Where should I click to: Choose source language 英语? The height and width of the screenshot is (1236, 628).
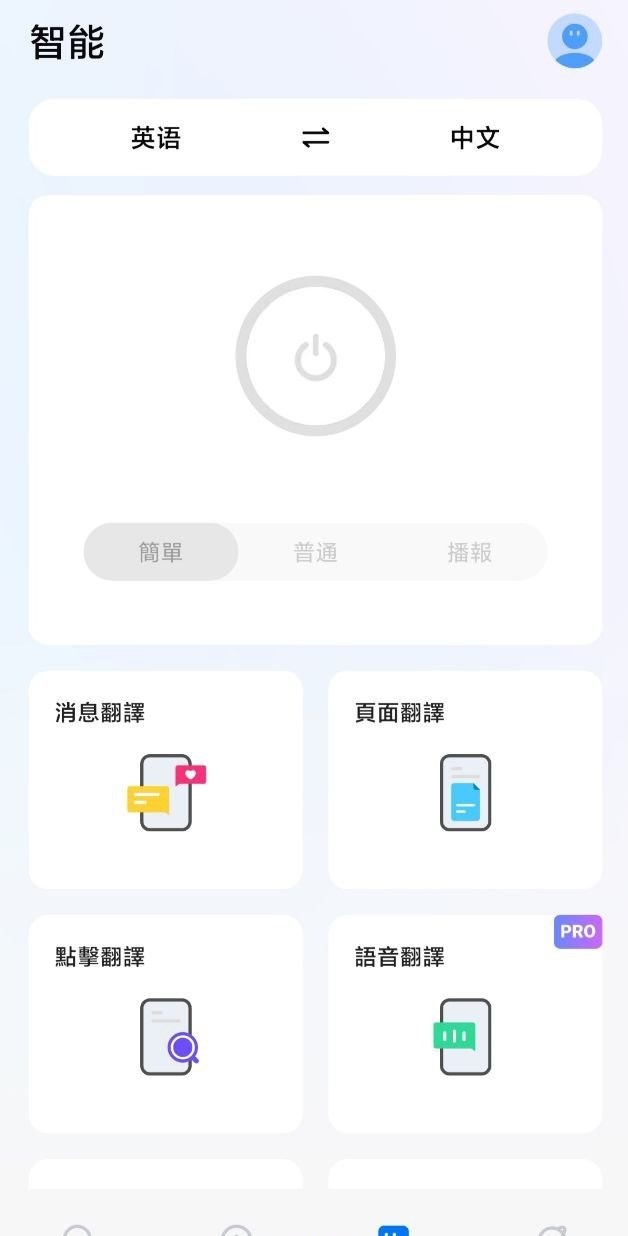coord(156,138)
